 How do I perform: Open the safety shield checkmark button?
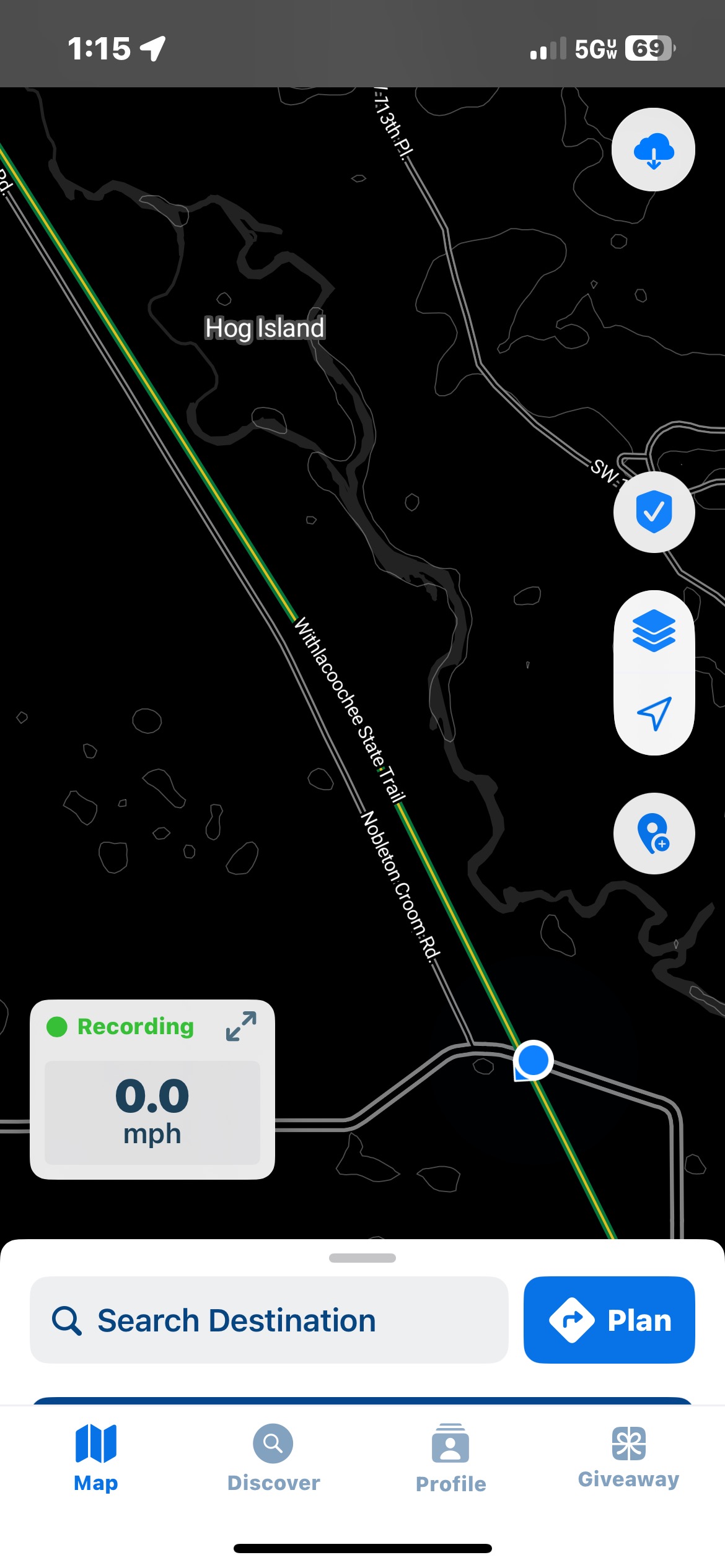654,512
